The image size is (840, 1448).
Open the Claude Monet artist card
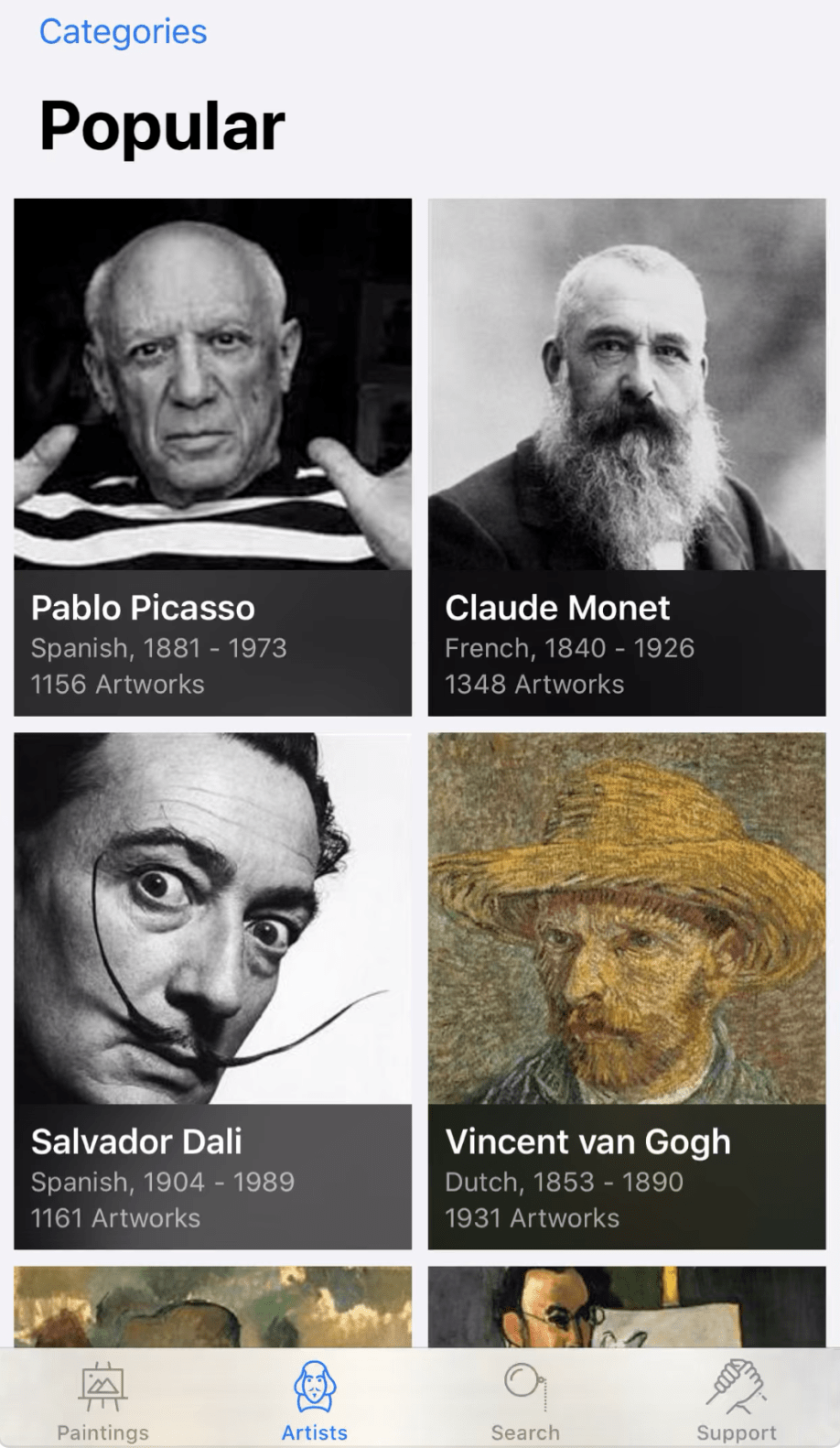point(627,457)
